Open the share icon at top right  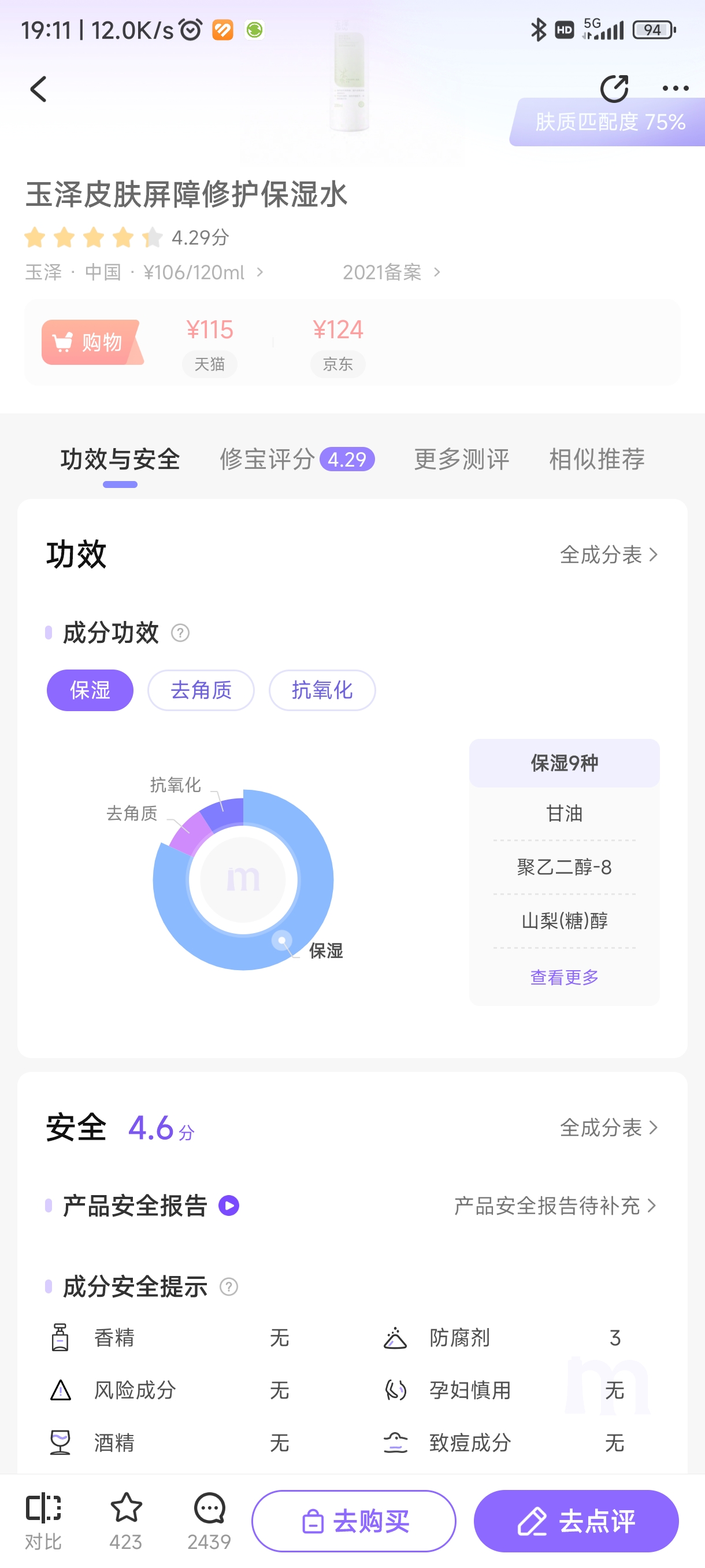614,88
